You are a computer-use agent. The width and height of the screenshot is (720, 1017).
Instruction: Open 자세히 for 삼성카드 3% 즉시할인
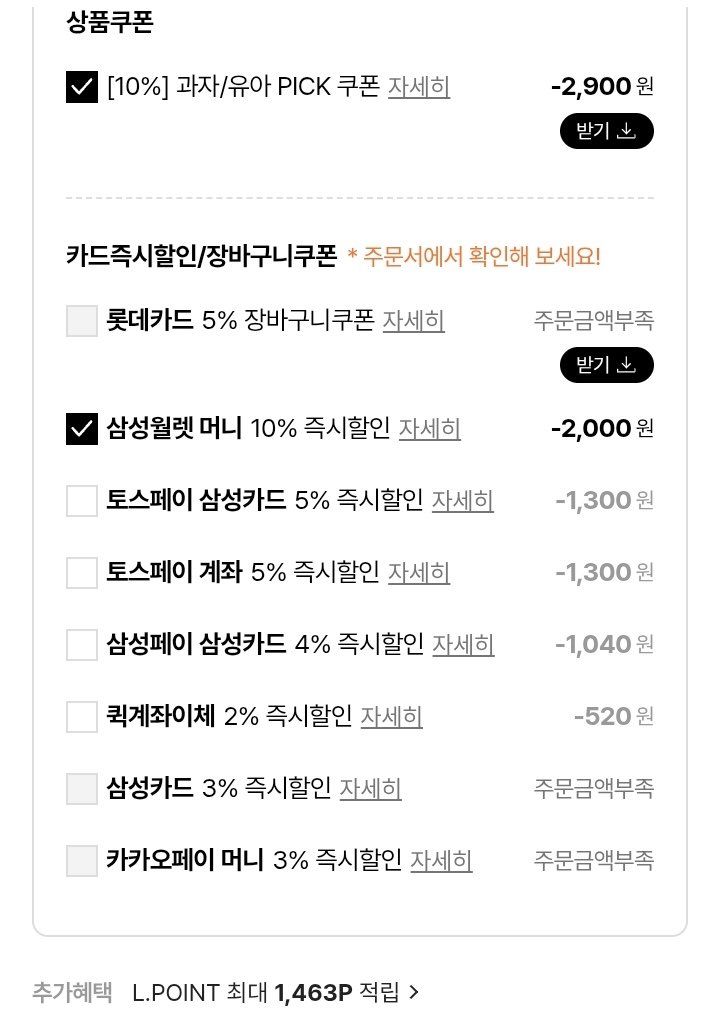pyautogui.click(x=370, y=790)
